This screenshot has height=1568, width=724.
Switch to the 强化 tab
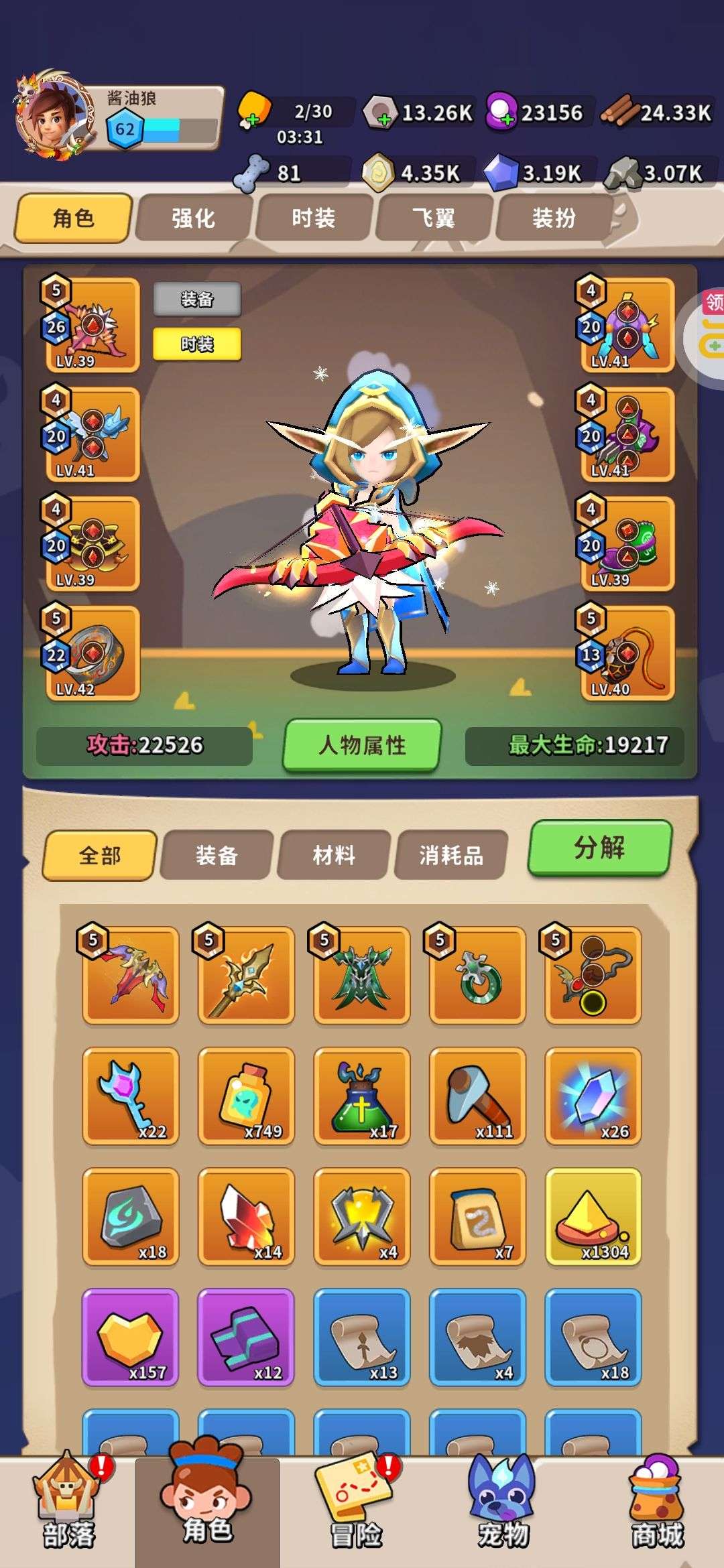click(194, 218)
